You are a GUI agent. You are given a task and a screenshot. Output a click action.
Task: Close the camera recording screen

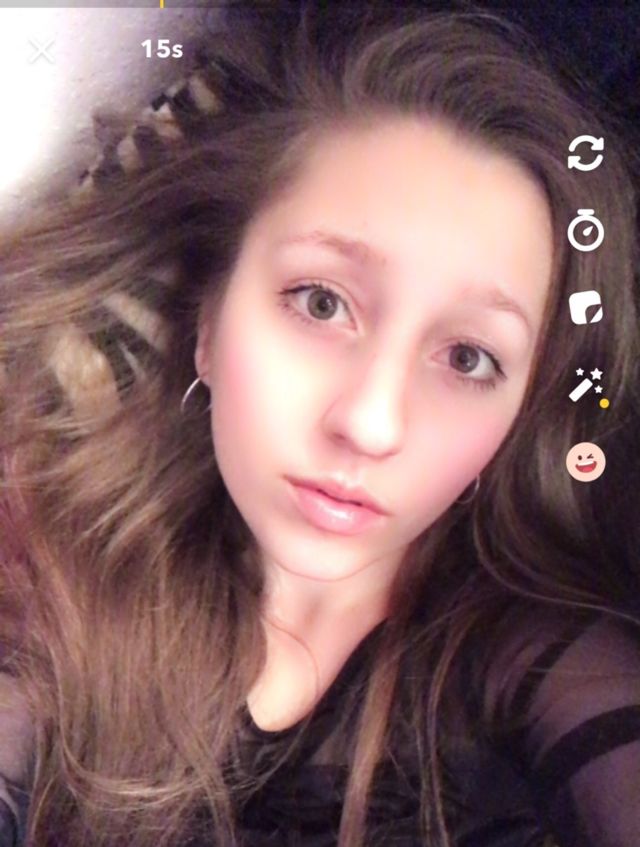(x=41, y=51)
